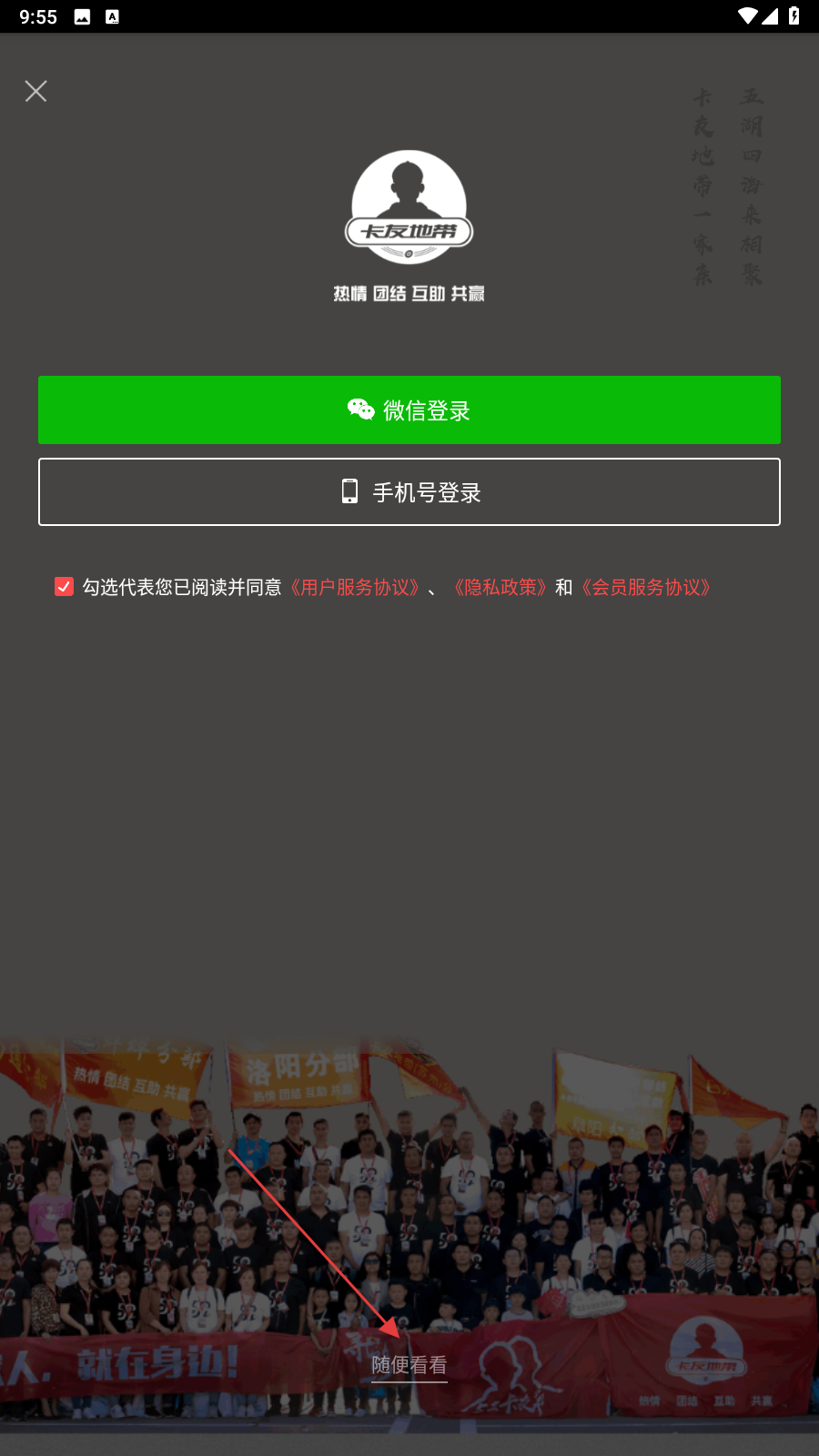Viewport: 819px width, 1456px height.
Task: Close the login screen
Action: pyautogui.click(x=35, y=91)
